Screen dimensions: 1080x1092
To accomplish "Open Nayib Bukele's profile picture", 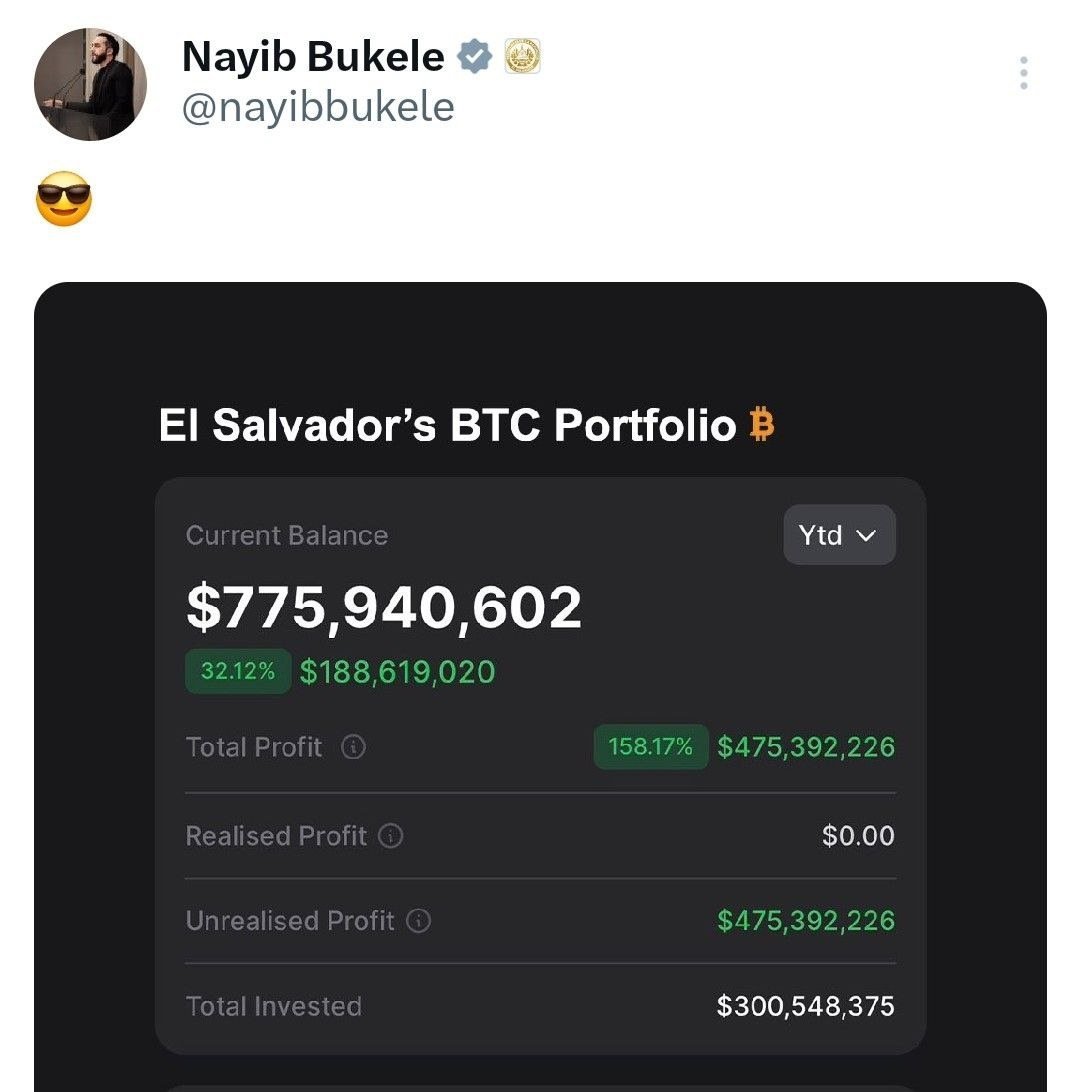I will pos(90,84).
